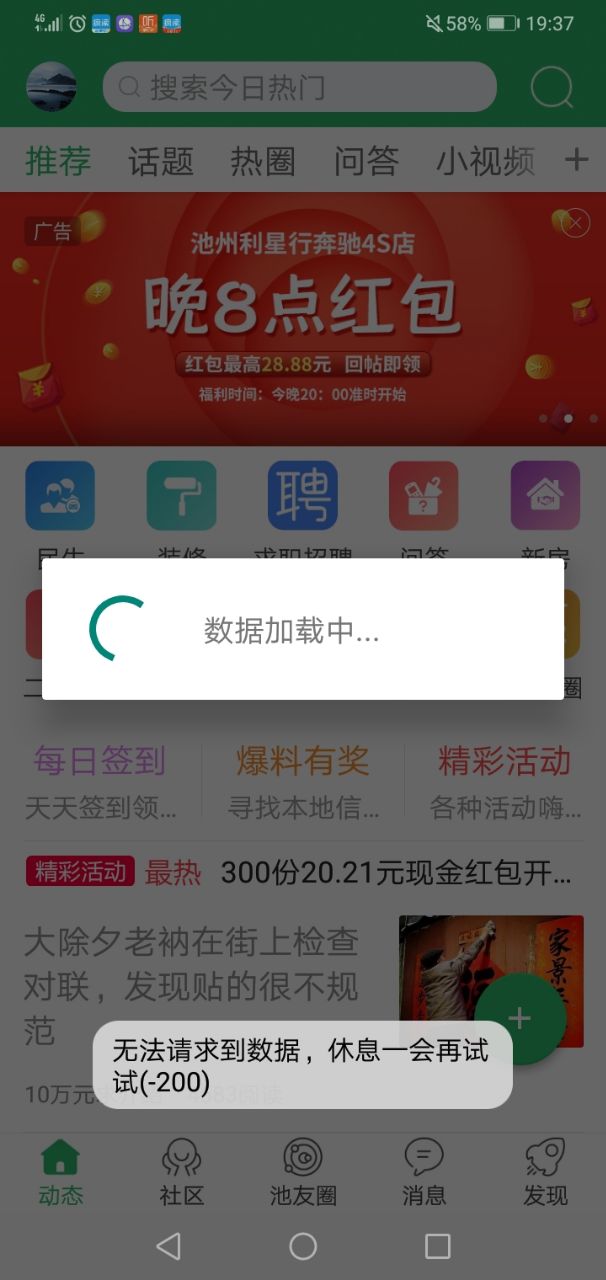The image size is (606, 1280).
Task: Open the 消息 tab
Action: [424, 1172]
